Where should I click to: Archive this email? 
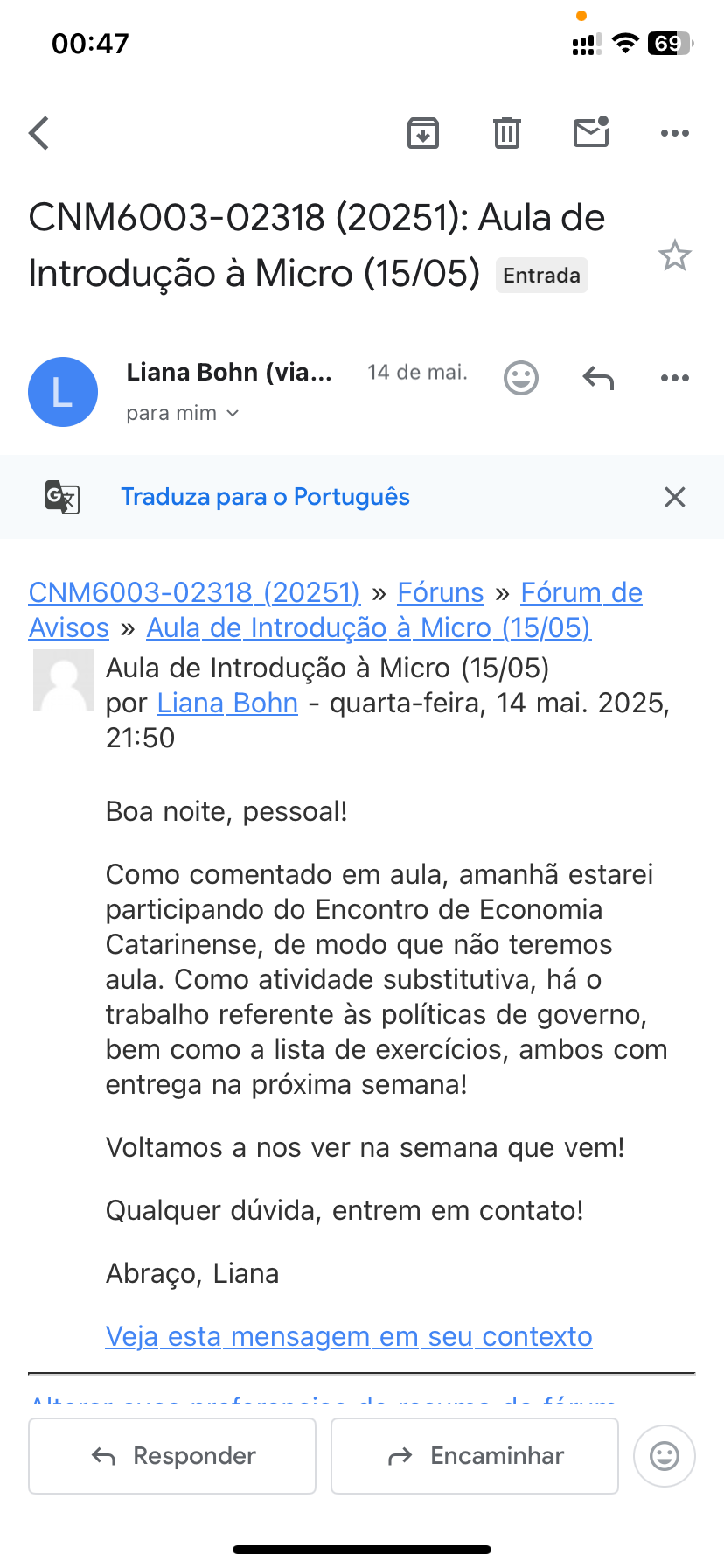click(x=423, y=133)
